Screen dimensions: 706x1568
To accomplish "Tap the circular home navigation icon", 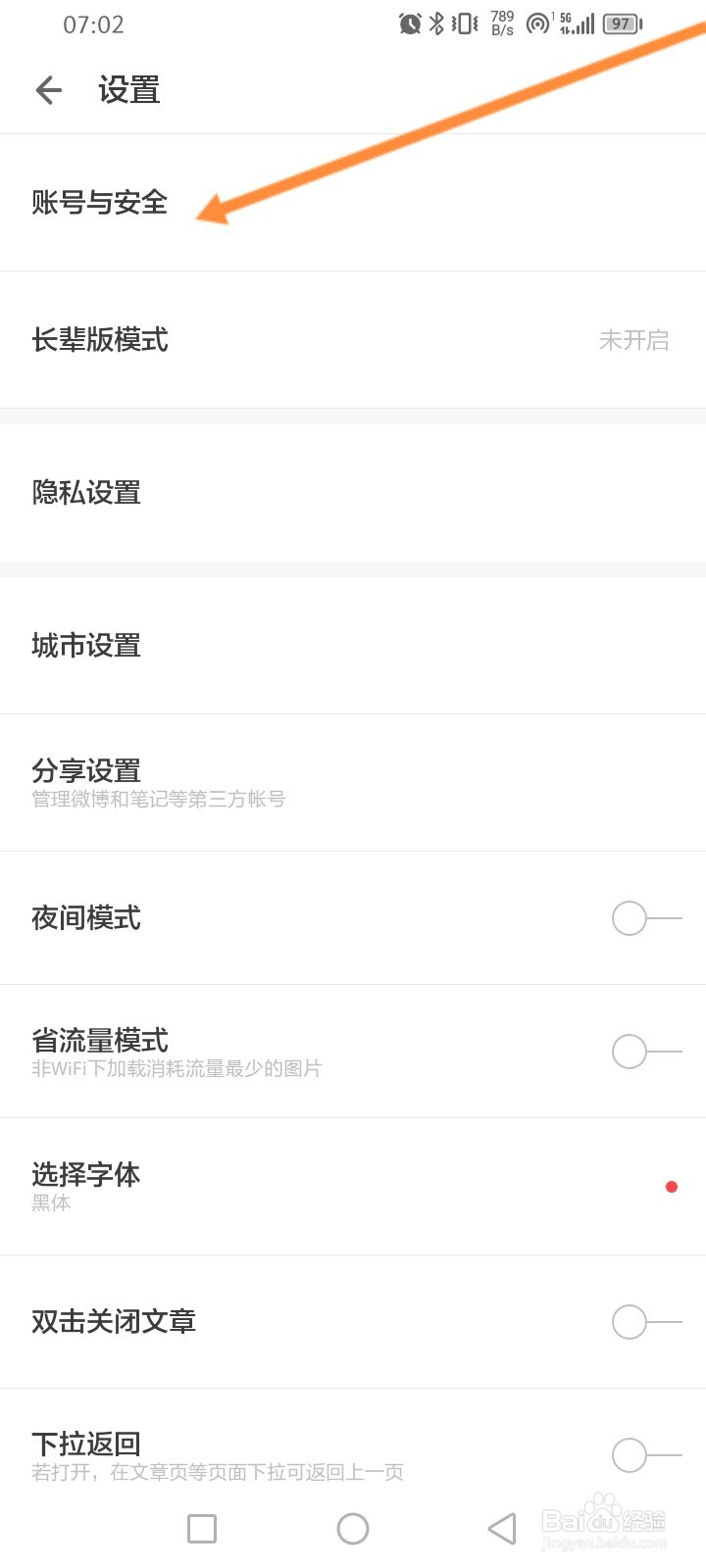I will coord(353,1528).
